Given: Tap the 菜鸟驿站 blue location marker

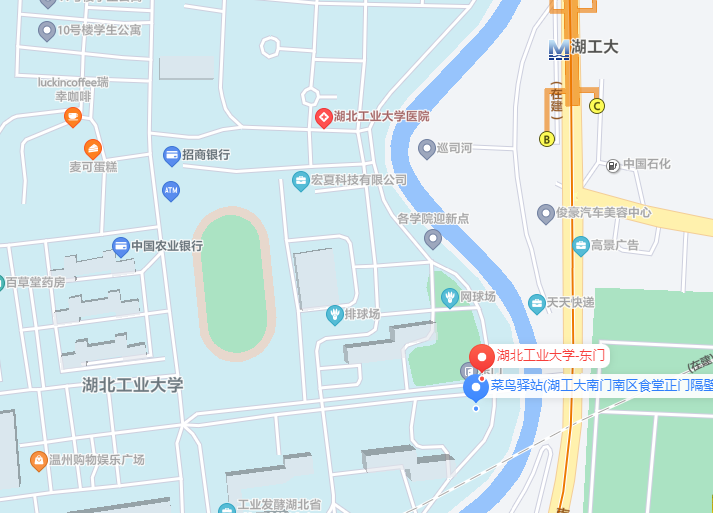Looking at the screenshot, I should click(x=475, y=387).
